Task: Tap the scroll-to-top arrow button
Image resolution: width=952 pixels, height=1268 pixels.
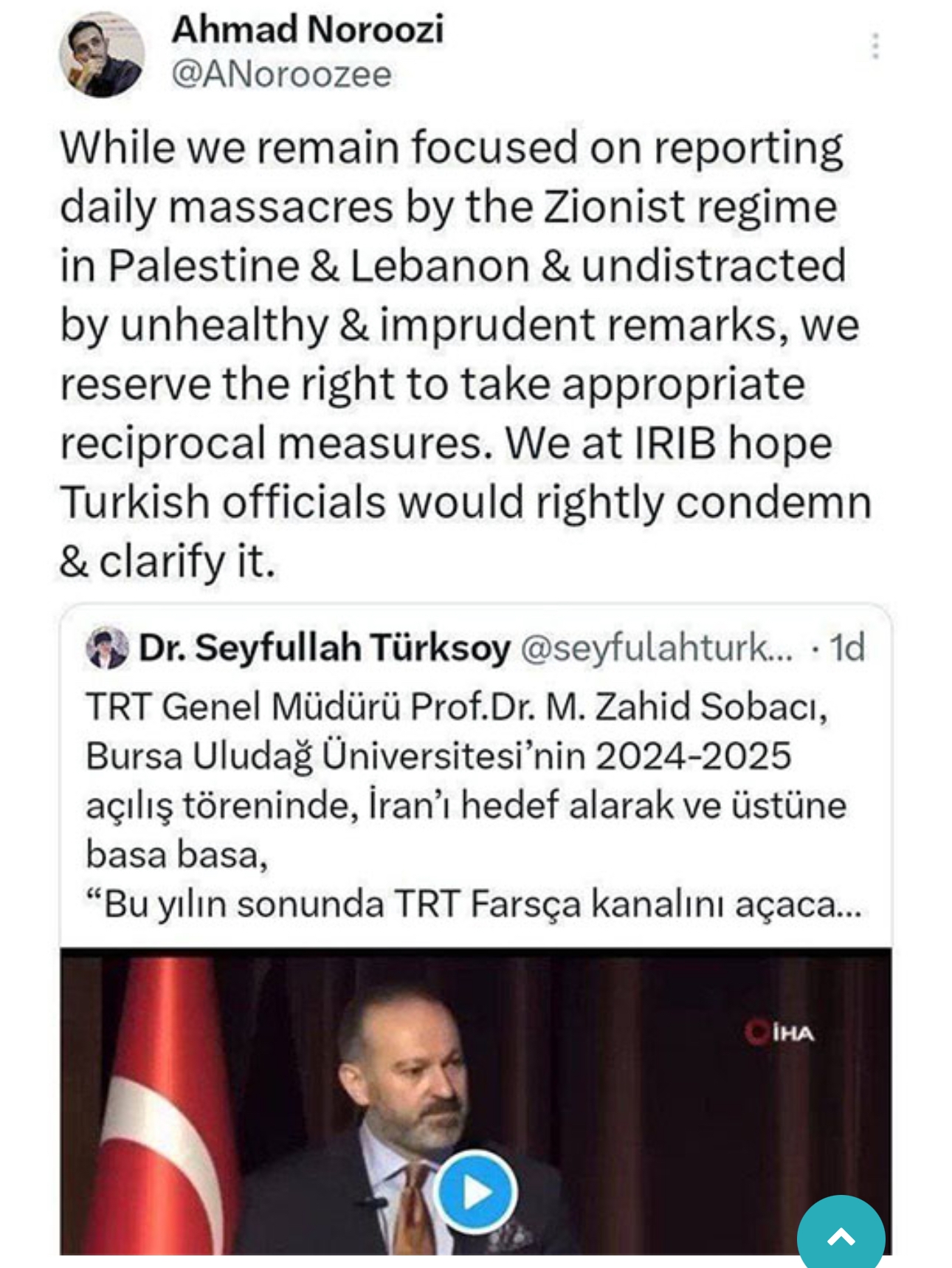Action: point(841,1234)
